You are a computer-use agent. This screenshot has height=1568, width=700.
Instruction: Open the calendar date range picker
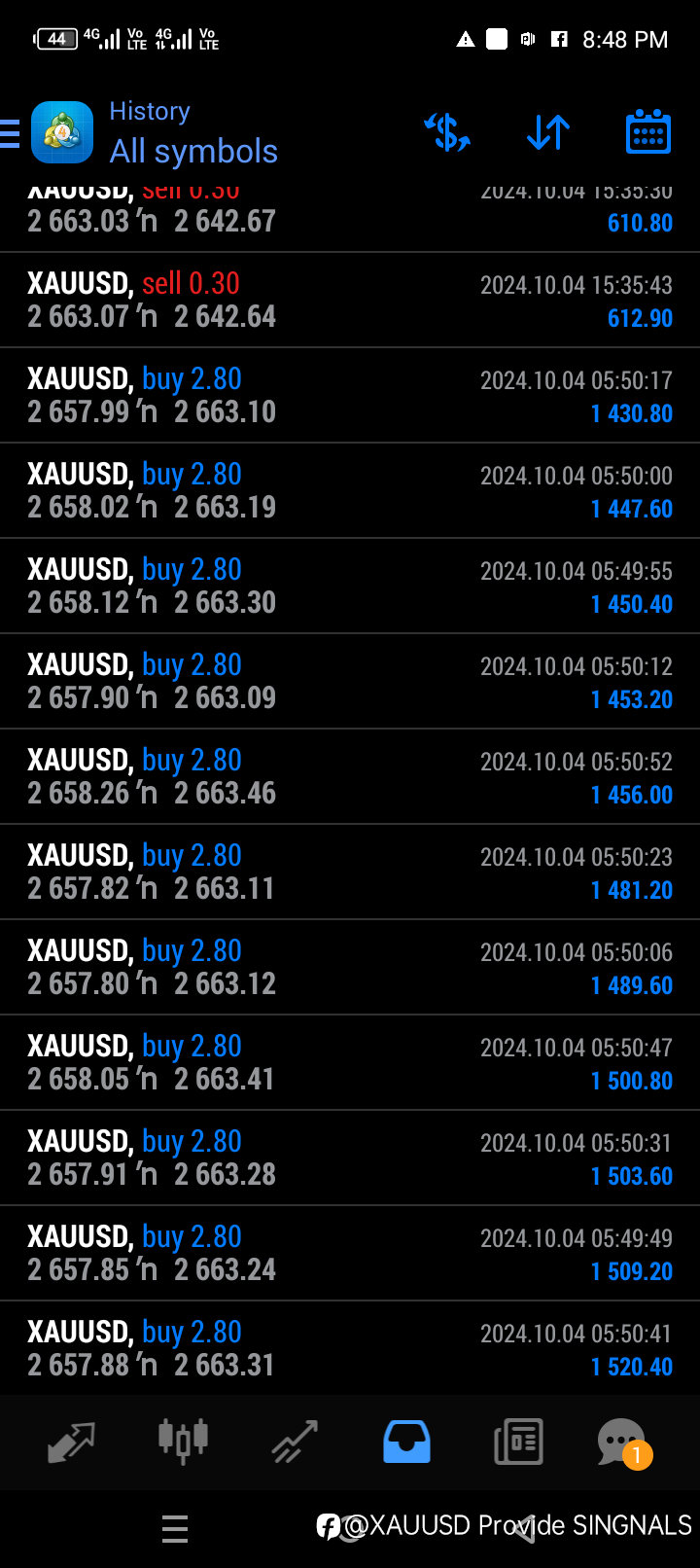pos(647,132)
